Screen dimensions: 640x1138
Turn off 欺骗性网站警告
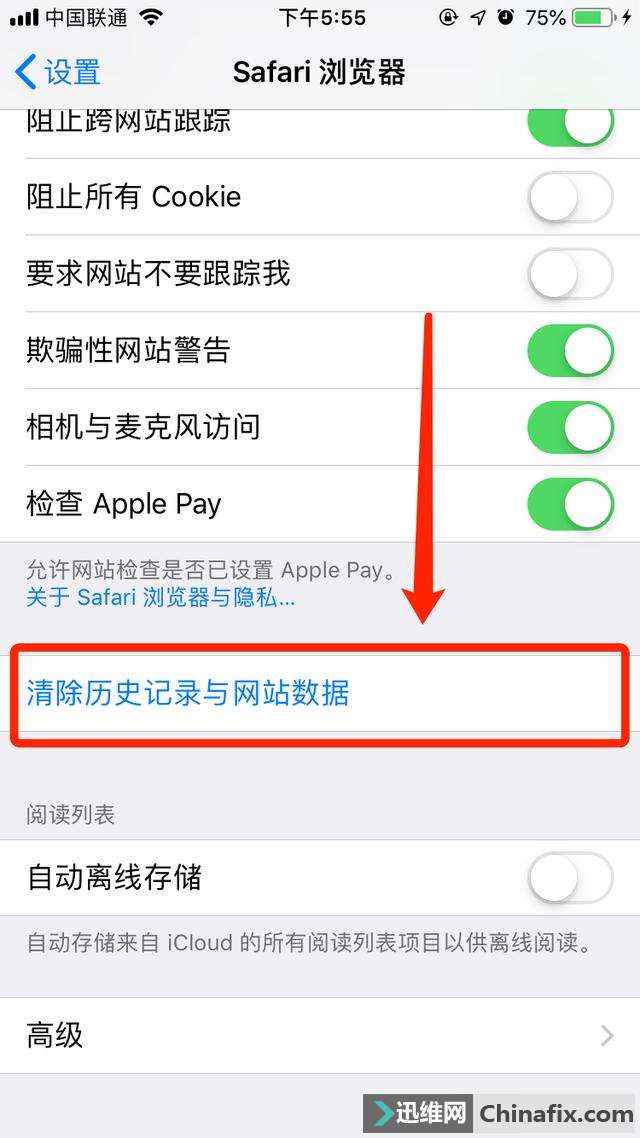point(570,351)
